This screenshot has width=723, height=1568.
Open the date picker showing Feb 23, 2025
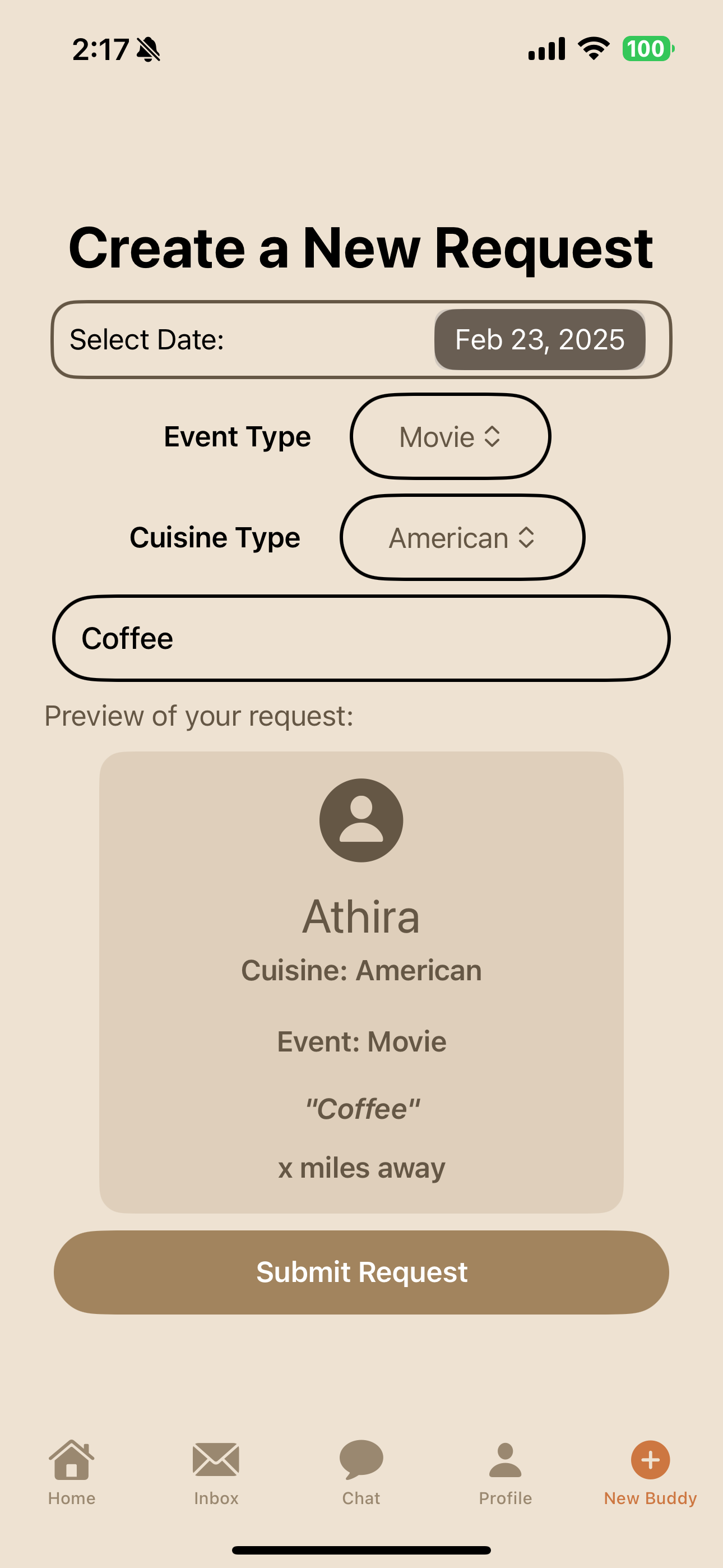point(539,340)
